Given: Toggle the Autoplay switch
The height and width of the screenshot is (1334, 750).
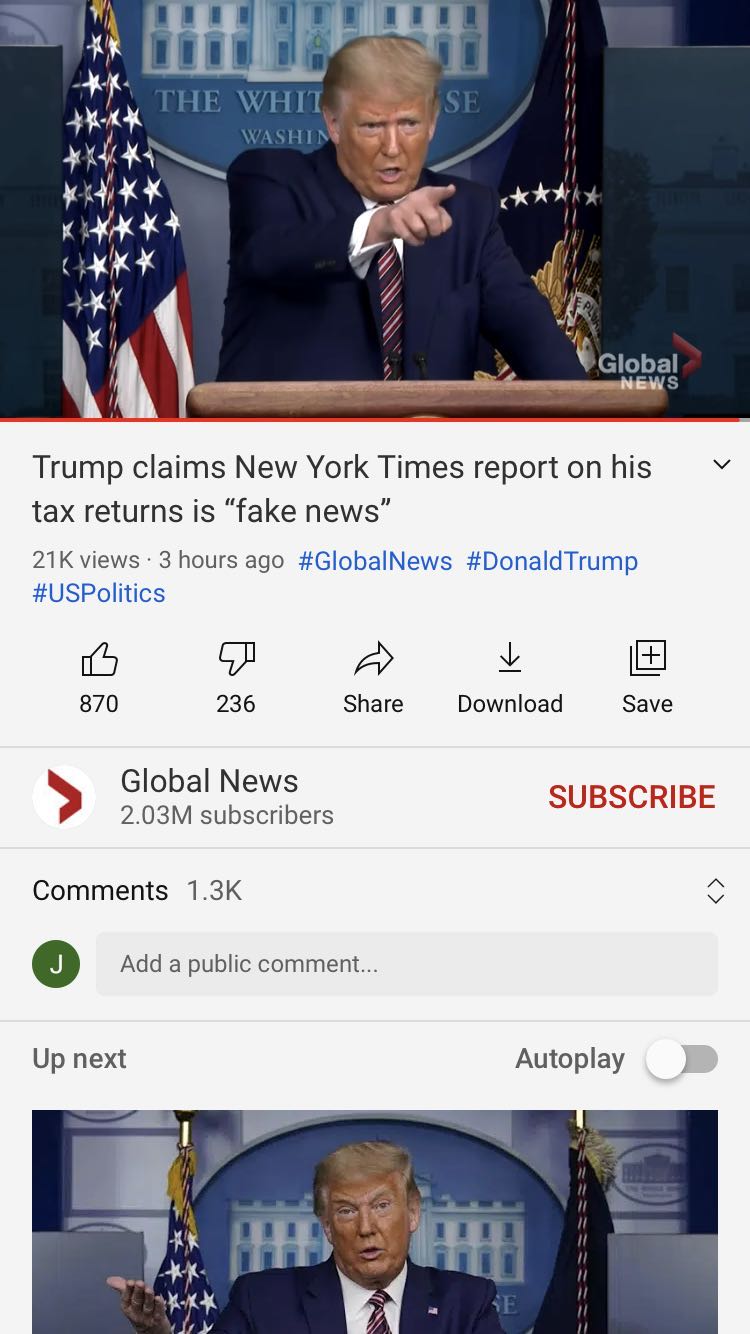Looking at the screenshot, I should (681, 1059).
